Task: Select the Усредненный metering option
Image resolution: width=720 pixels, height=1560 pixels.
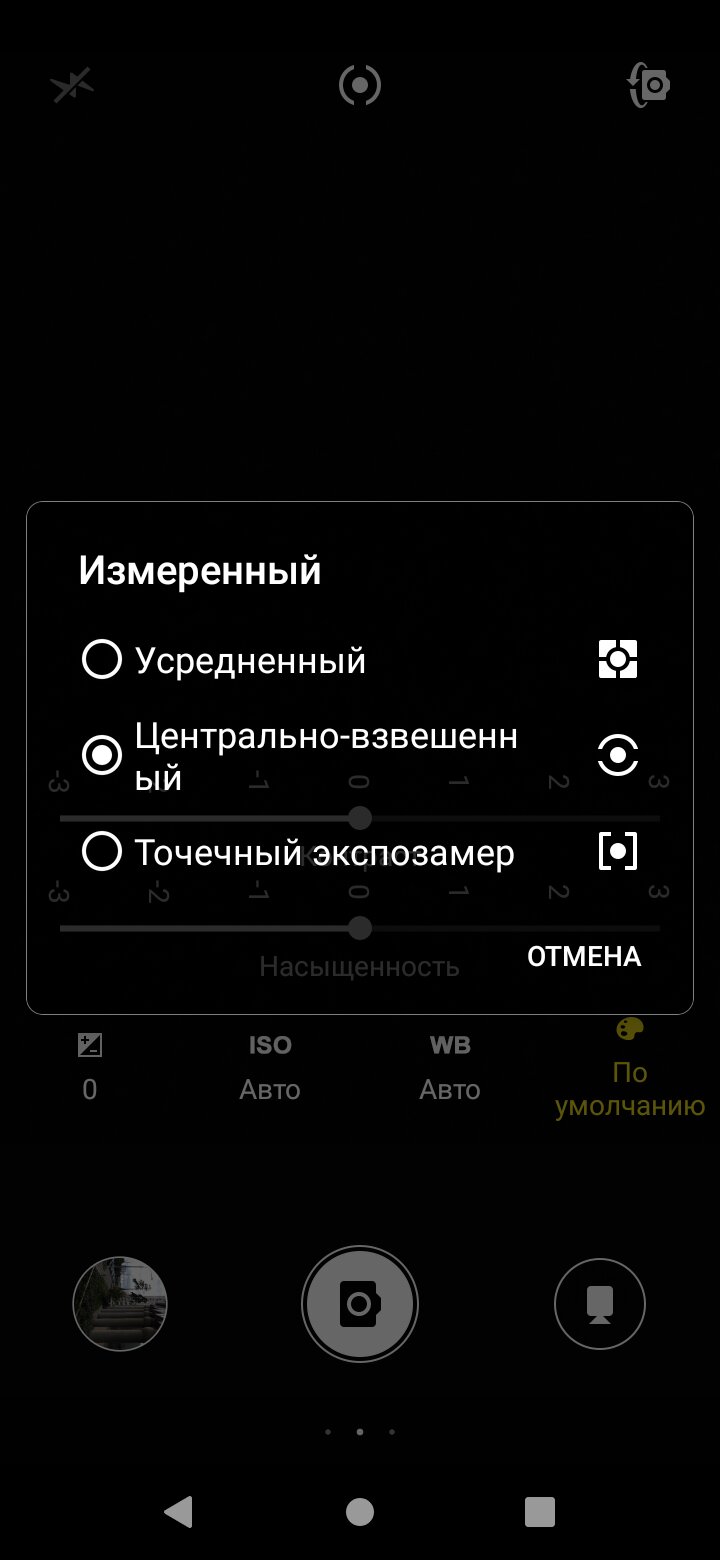Action: click(359, 660)
